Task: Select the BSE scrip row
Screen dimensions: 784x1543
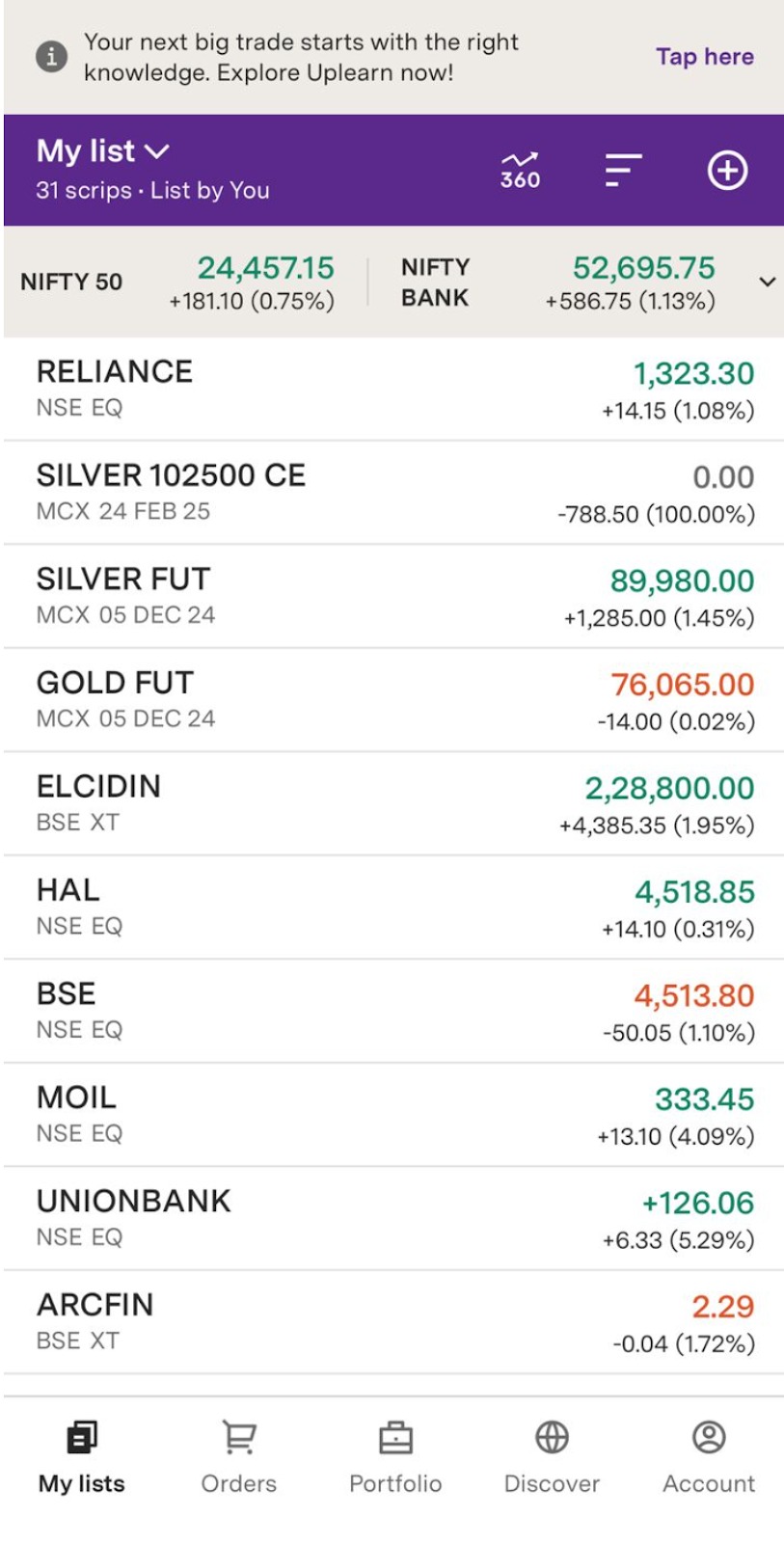Action: click(x=393, y=1012)
